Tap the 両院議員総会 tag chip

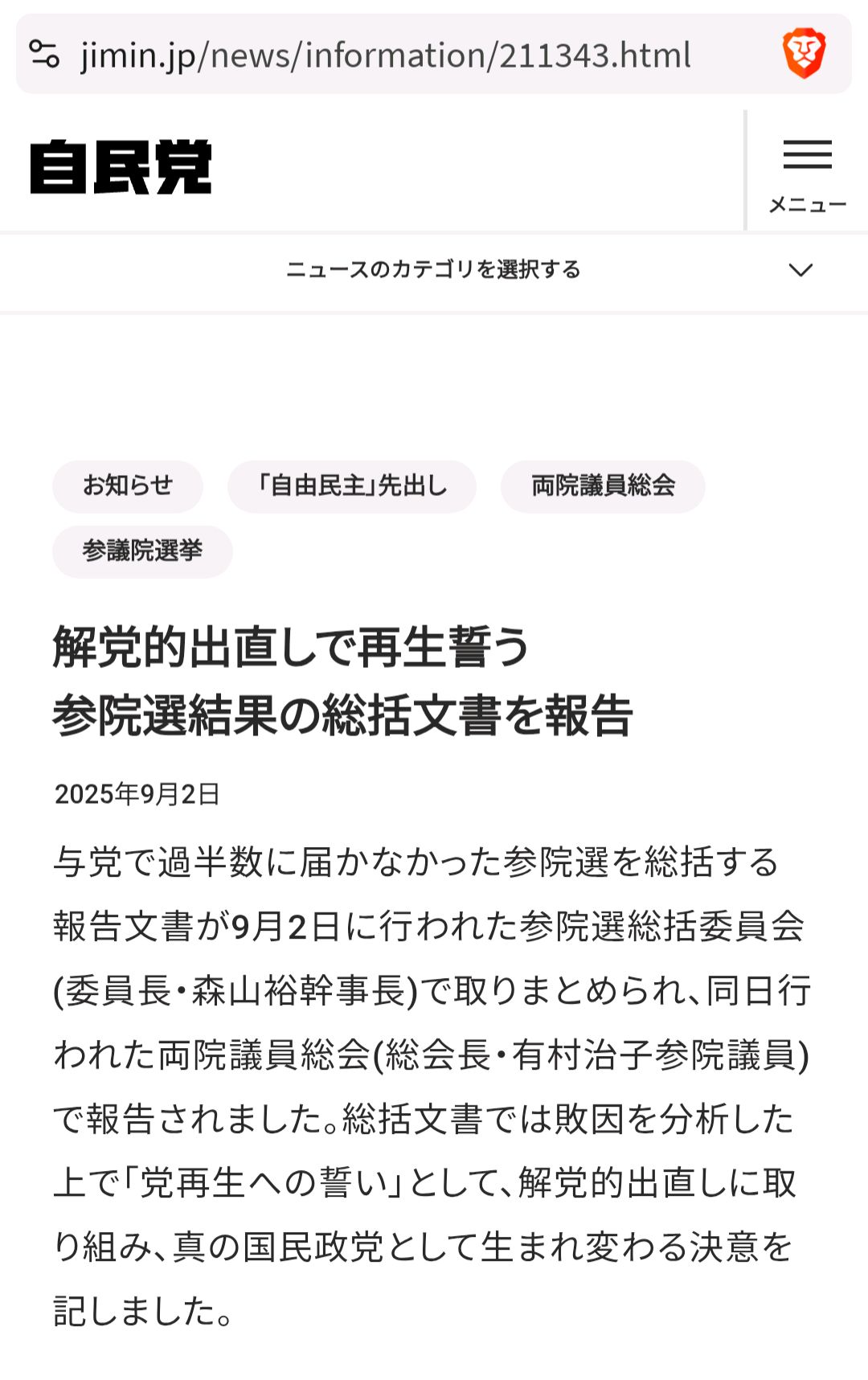click(x=603, y=486)
